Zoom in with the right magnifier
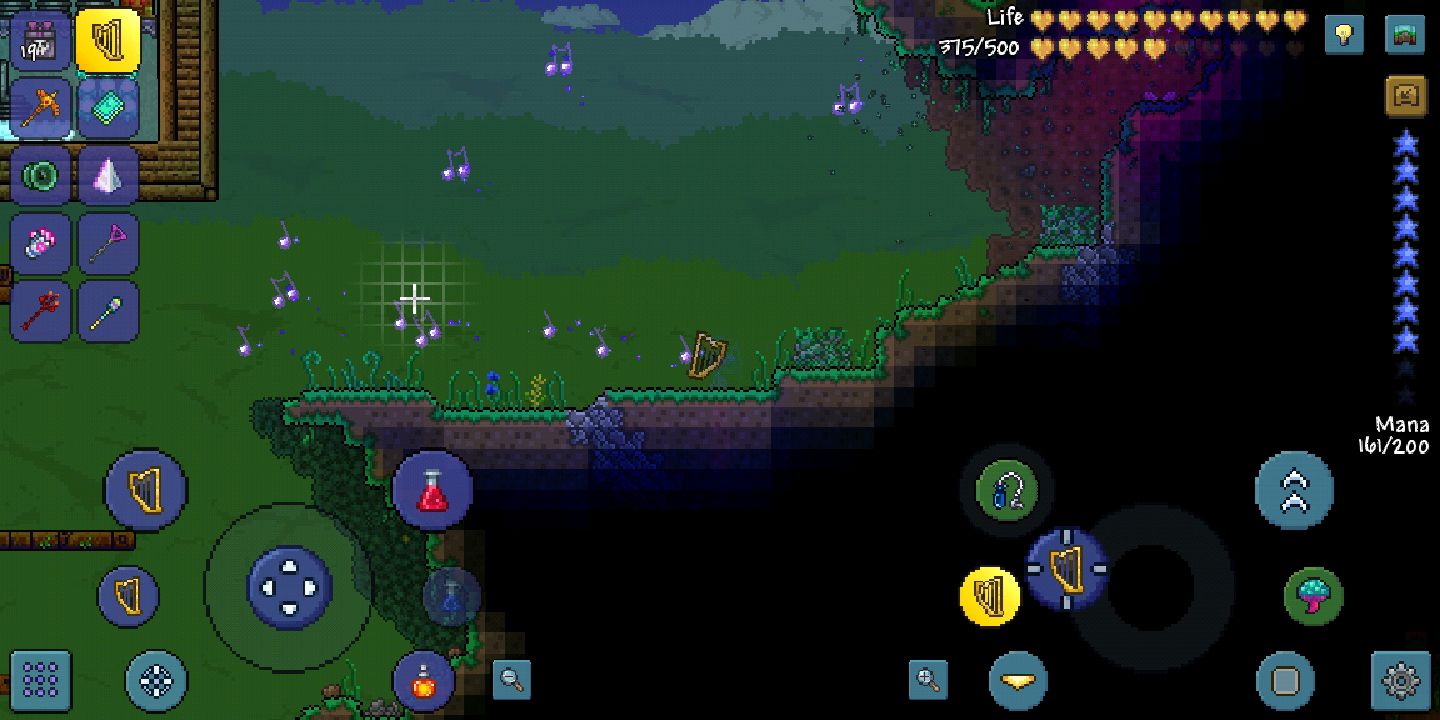 point(928,680)
